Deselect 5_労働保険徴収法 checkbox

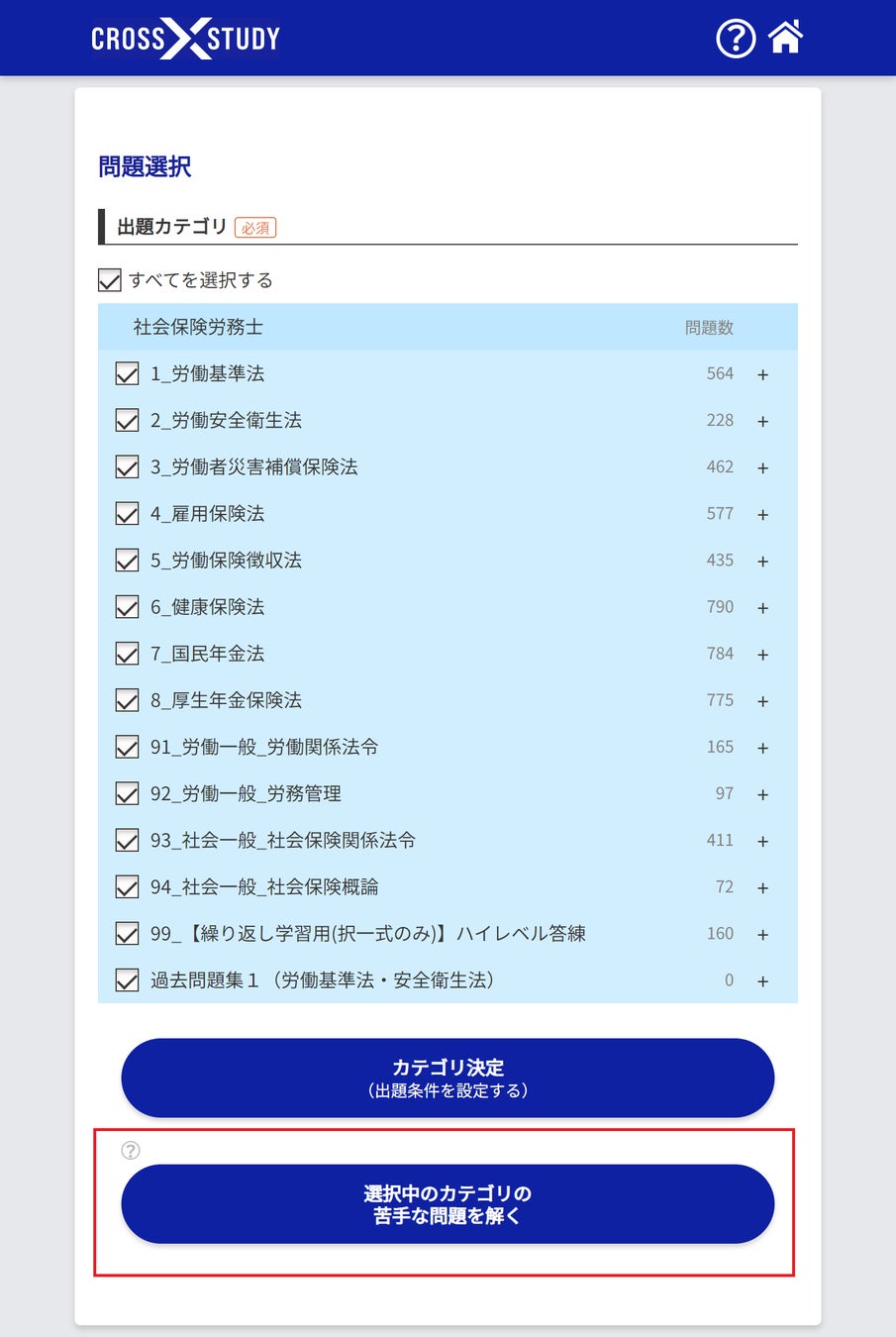tap(127, 560)
